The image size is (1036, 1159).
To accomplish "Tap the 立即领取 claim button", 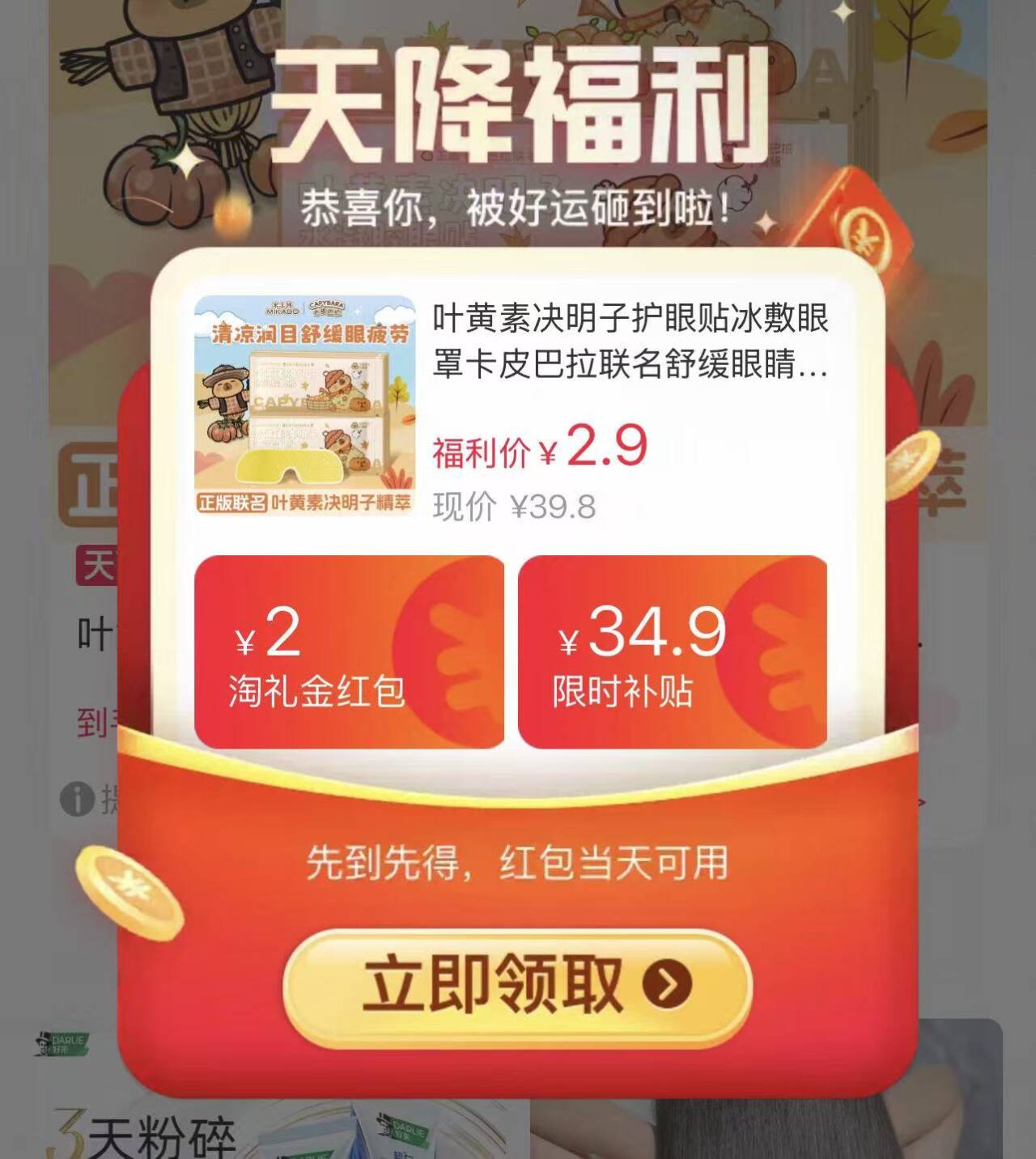I will [x=517, y=986].
